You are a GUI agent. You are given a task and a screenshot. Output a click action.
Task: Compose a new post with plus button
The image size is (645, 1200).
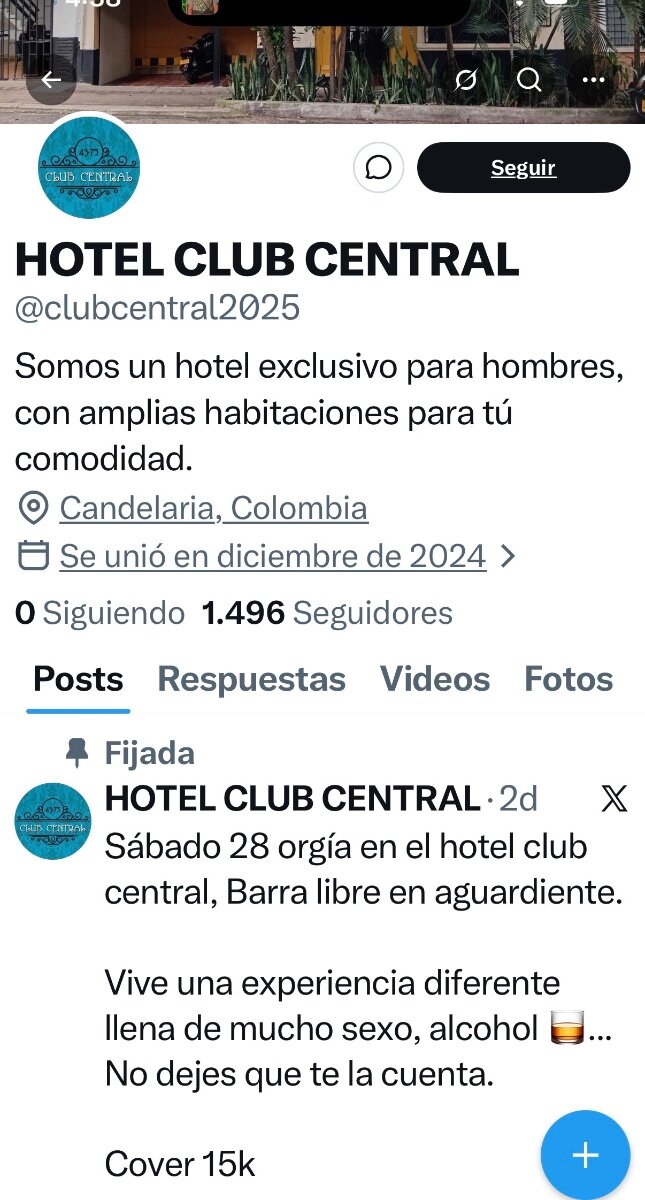coord(585,1155)
